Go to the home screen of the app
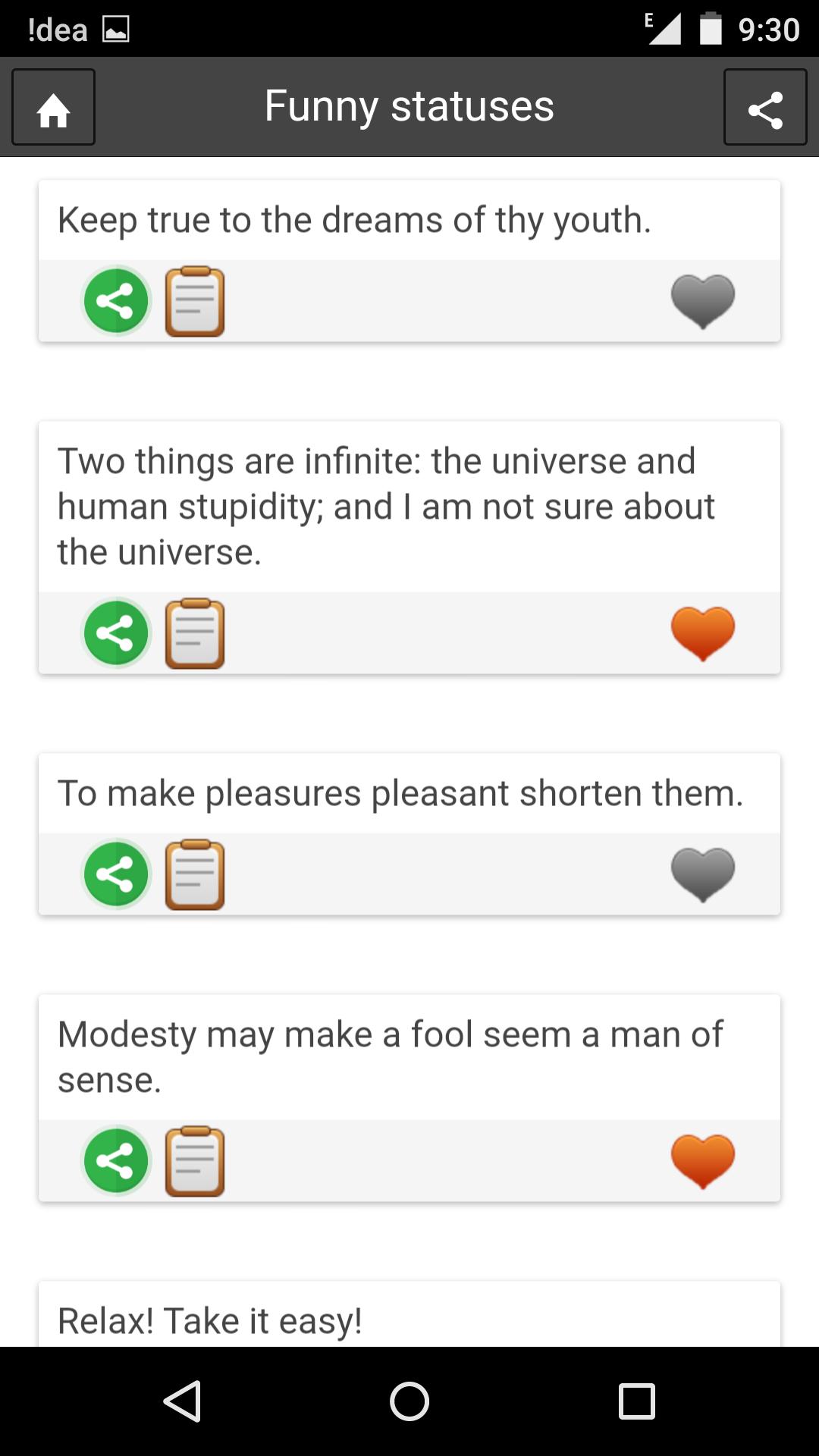This screenshot has height=1456, width=819. pos(53,107)
